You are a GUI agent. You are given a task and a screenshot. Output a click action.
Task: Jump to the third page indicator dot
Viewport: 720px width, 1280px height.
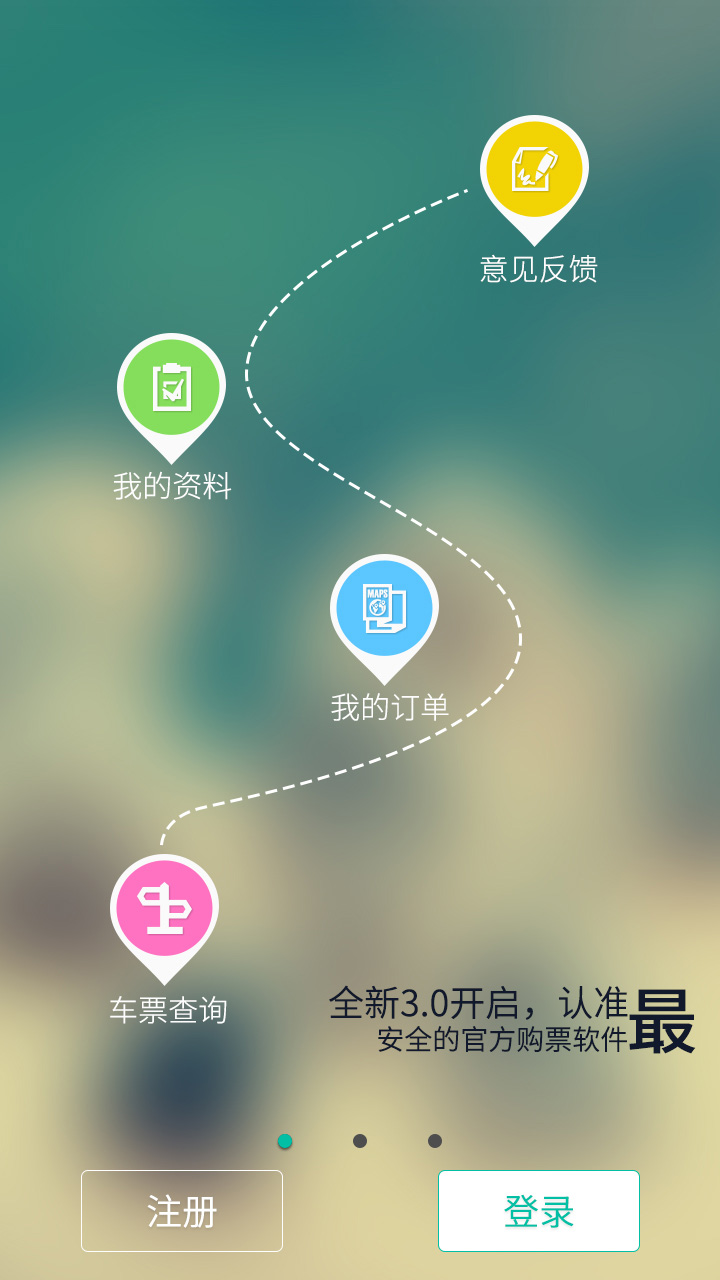435,1141
